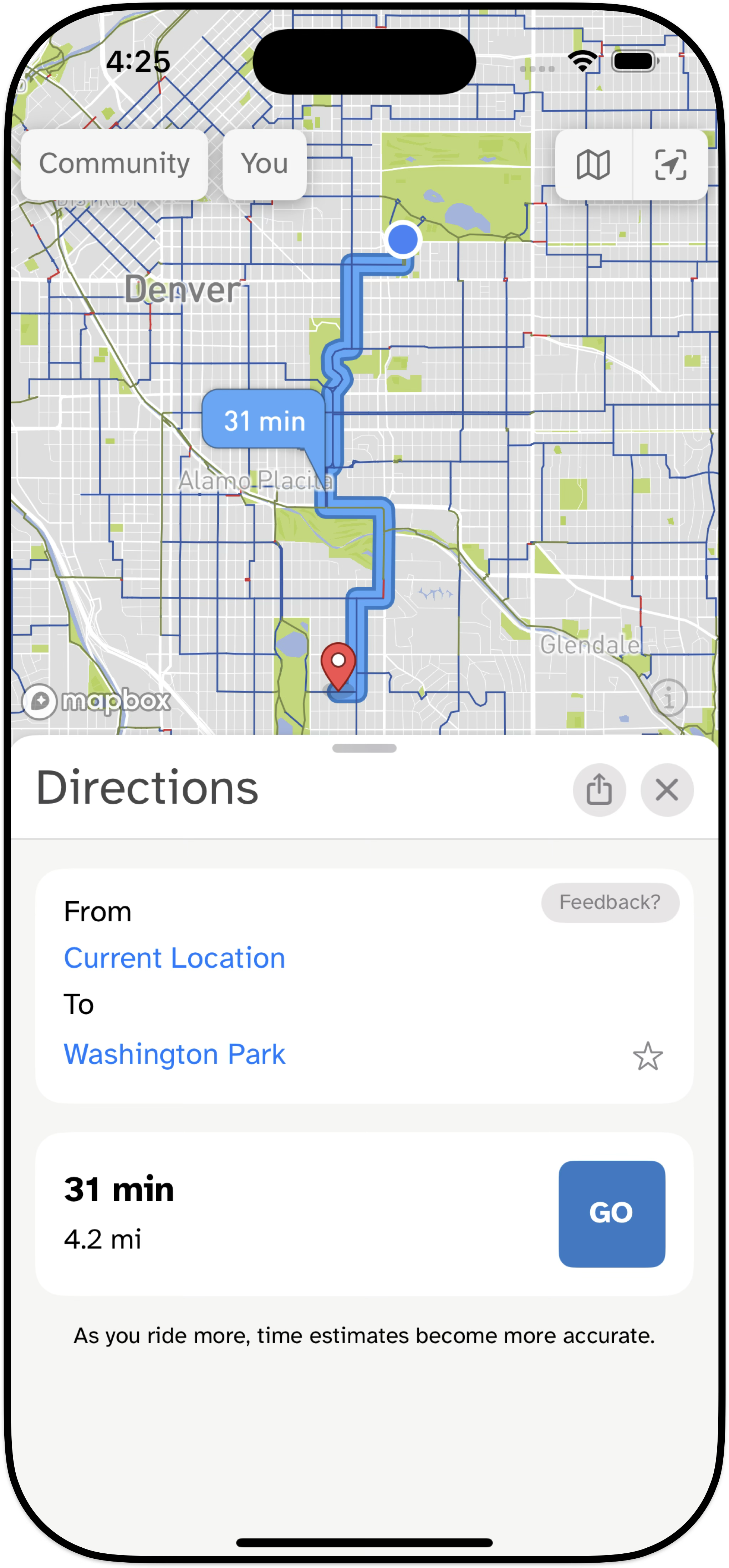
Task: Switch to the Community map view
Action: click(114, 164)
